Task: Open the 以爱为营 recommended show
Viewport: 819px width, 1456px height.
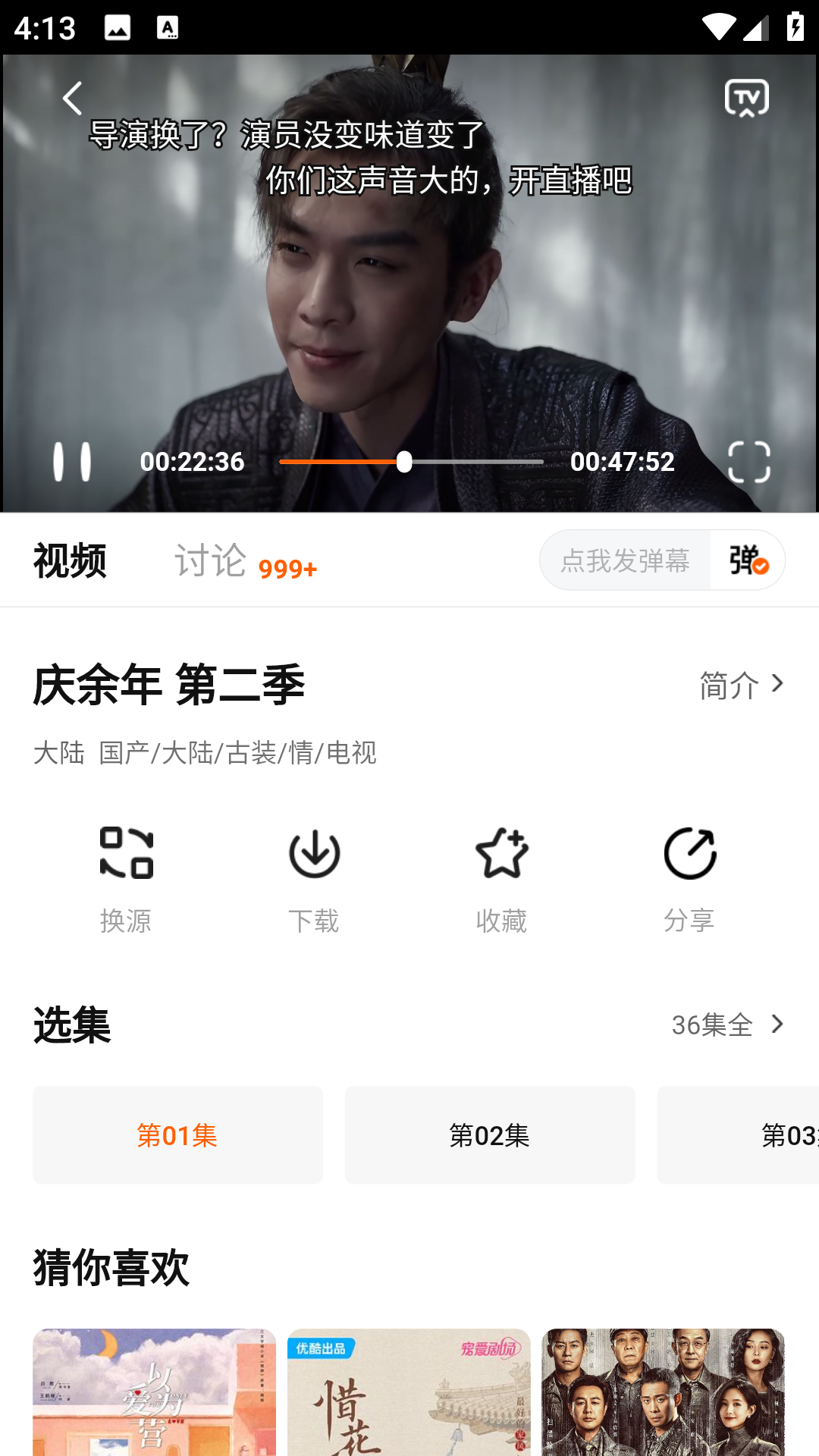Action: [154, 1392]
